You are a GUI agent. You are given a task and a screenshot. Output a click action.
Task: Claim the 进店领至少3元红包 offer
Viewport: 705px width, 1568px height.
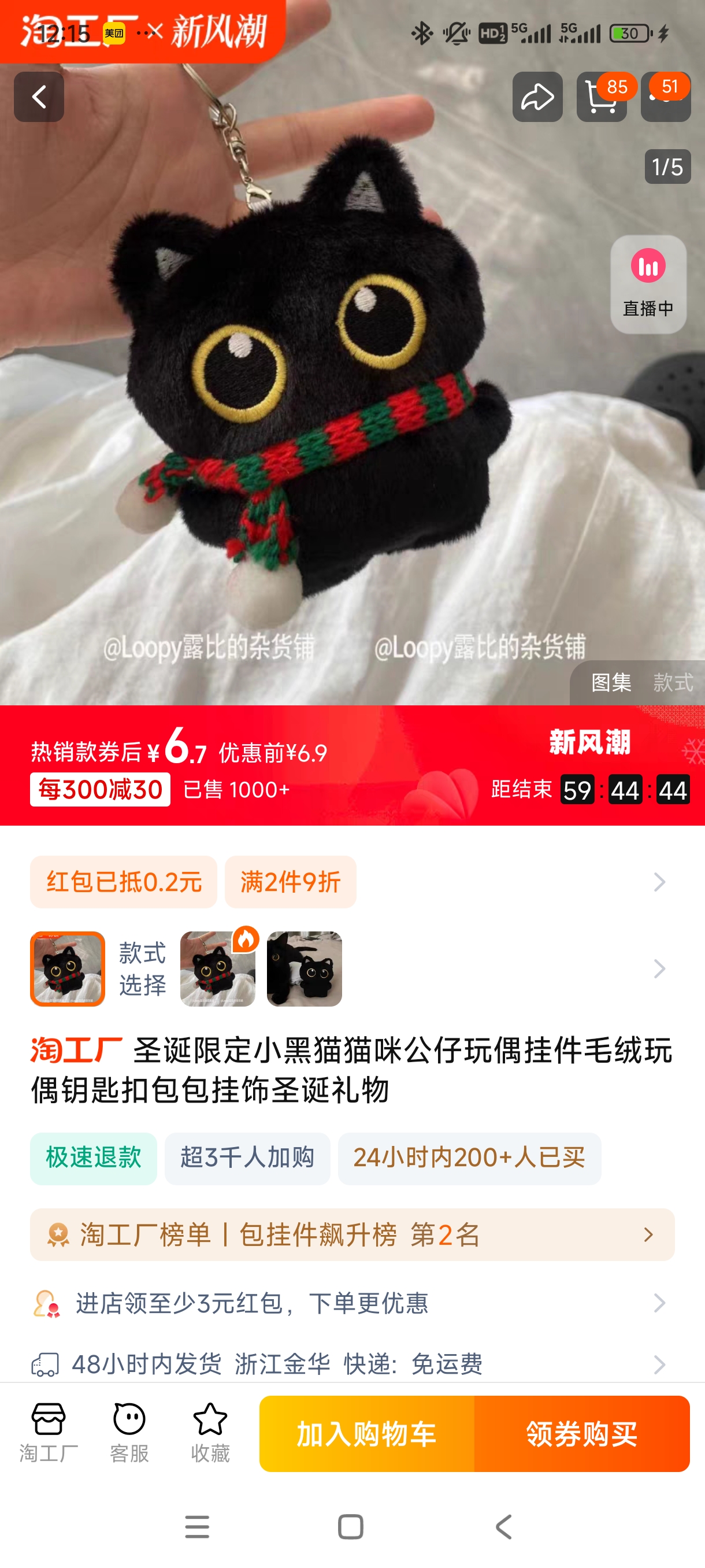(351, 1303)
